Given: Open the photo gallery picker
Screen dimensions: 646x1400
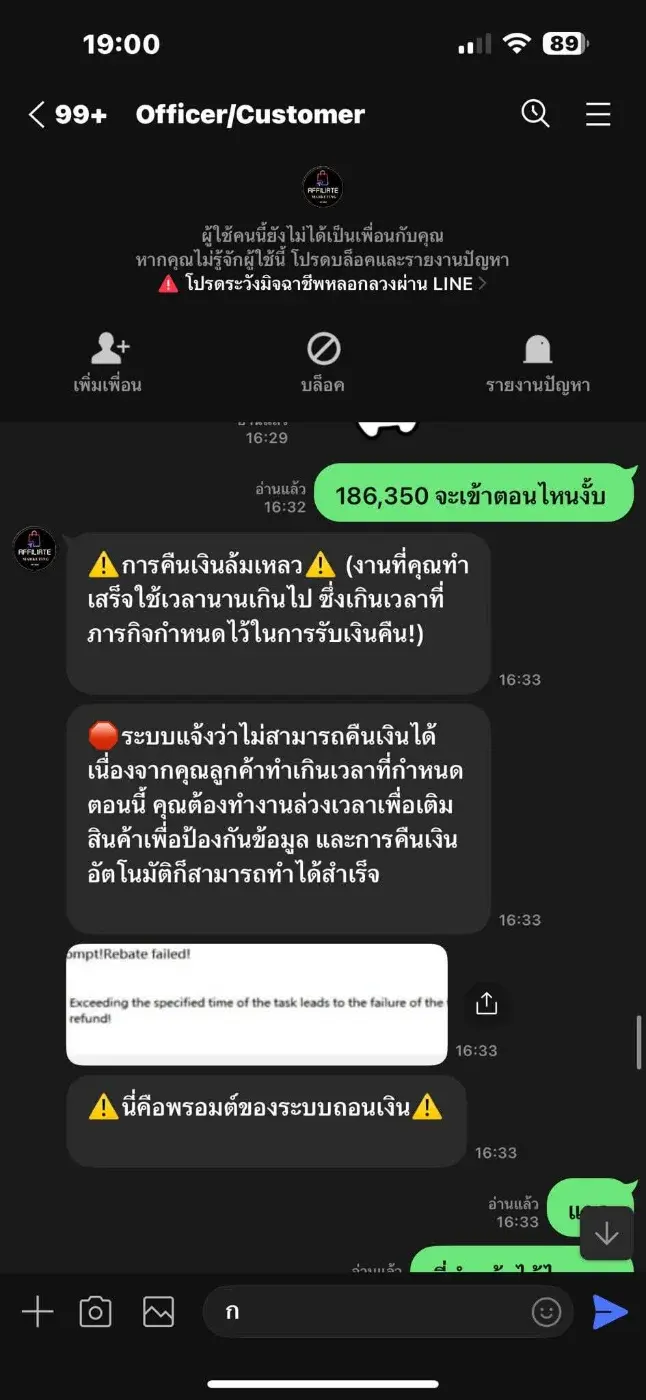Looking at the screenshot, I should pos(158,1312).
